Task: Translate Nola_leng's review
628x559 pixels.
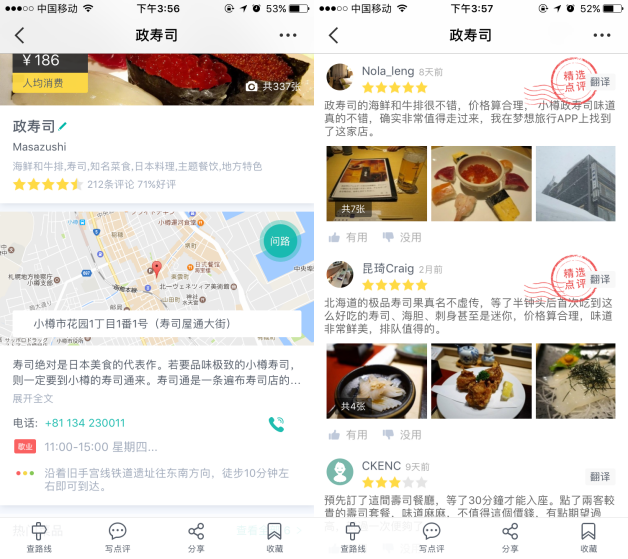Action: 600,82
